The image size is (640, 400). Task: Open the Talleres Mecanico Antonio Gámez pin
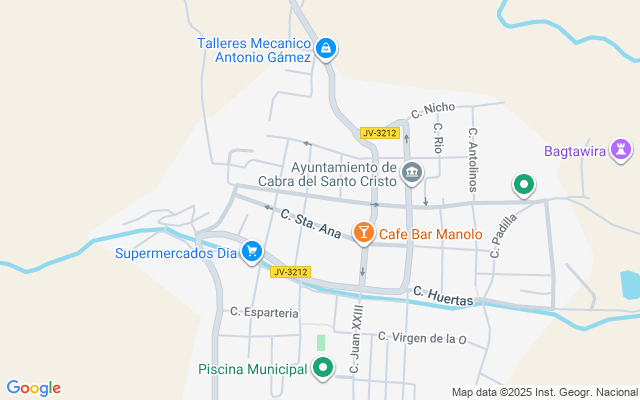pyautogui.click(x=325, y=48)
